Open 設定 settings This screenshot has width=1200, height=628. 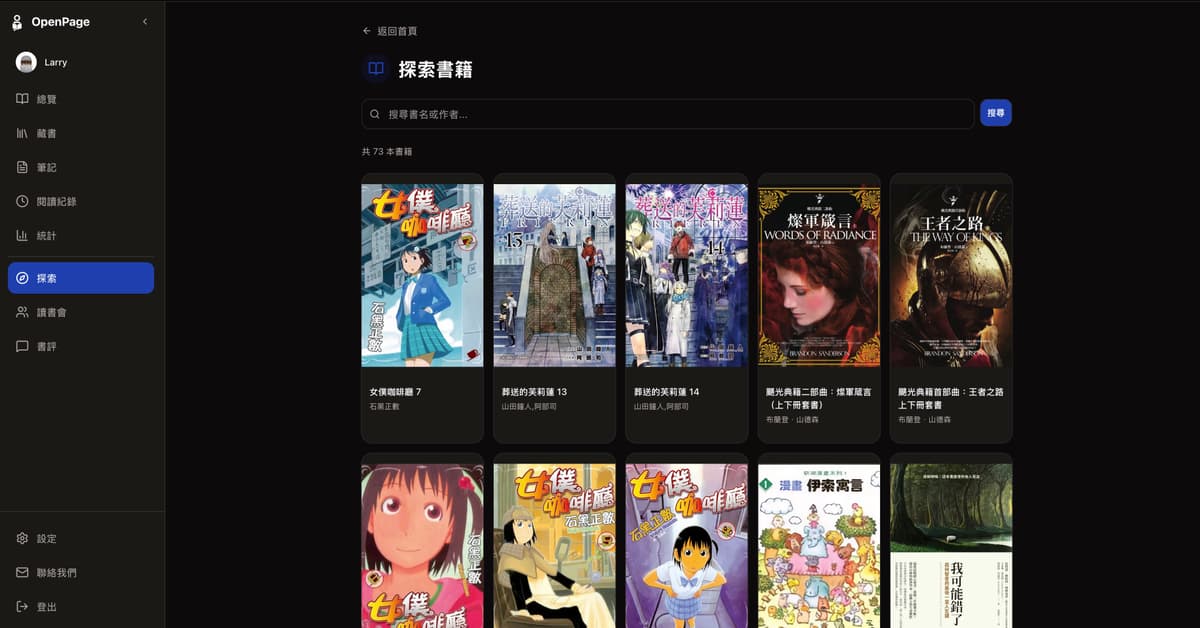(46, 538)
